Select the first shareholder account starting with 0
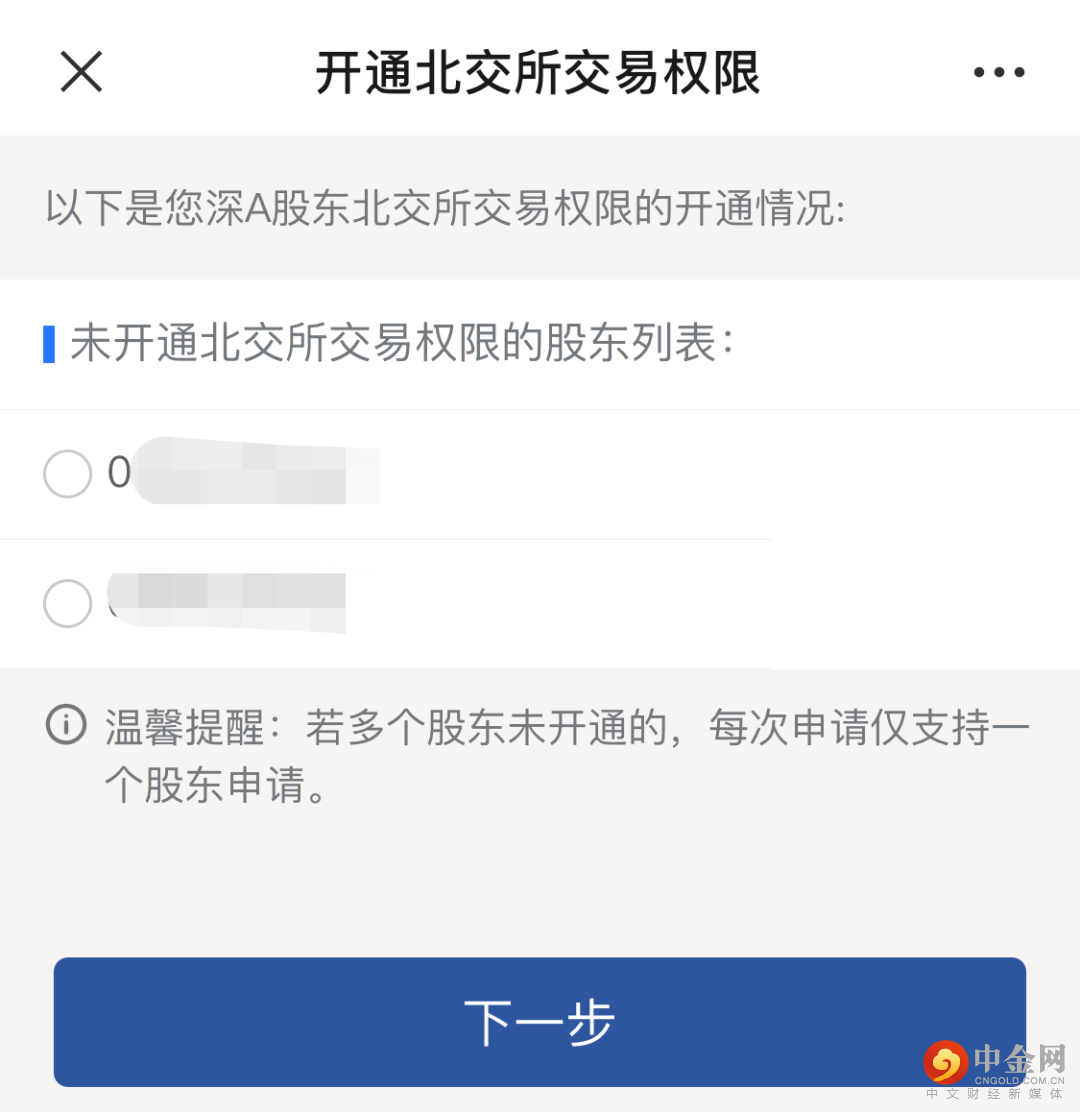The height and width of the screenshot is (1112, 1080). [x=68, y=474]
